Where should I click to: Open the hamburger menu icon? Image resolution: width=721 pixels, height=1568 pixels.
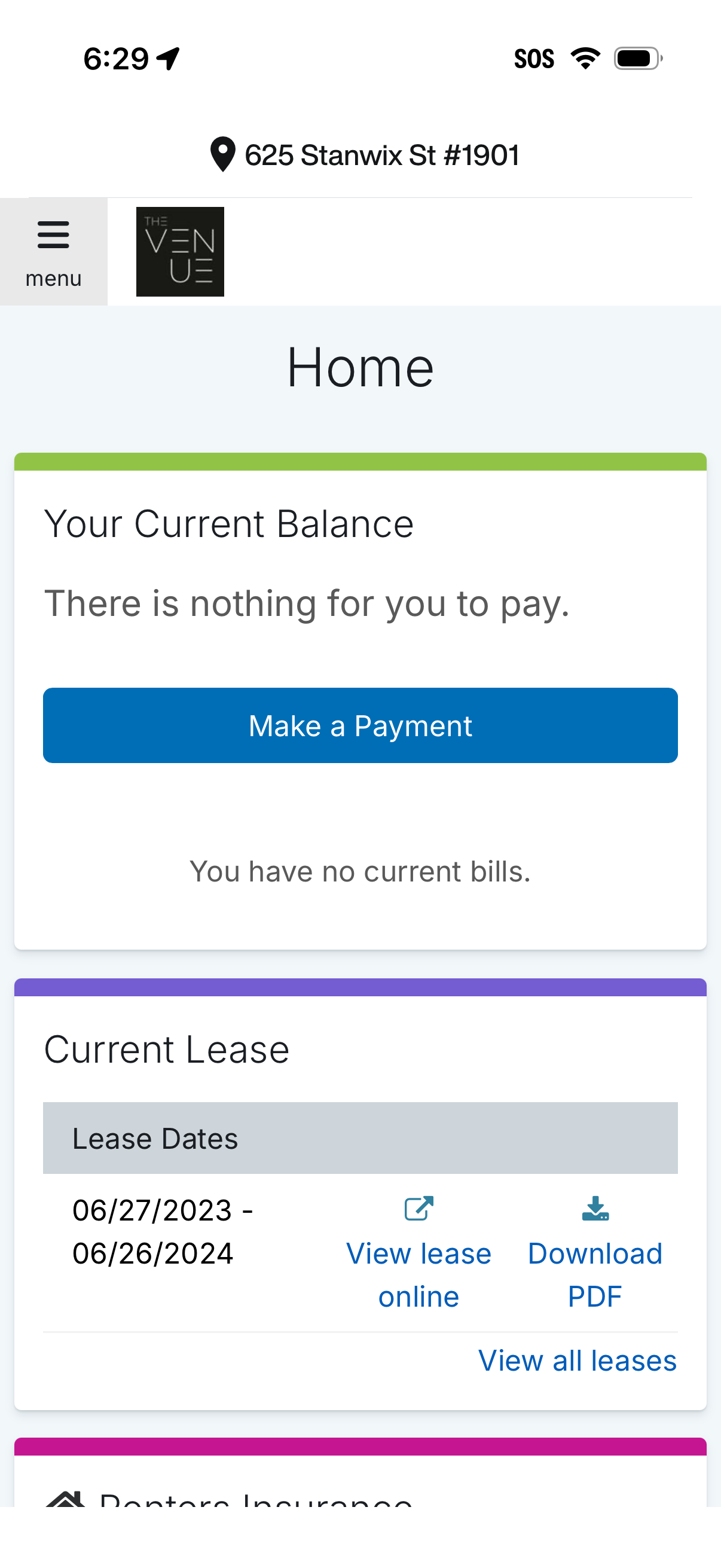[53, 235]
